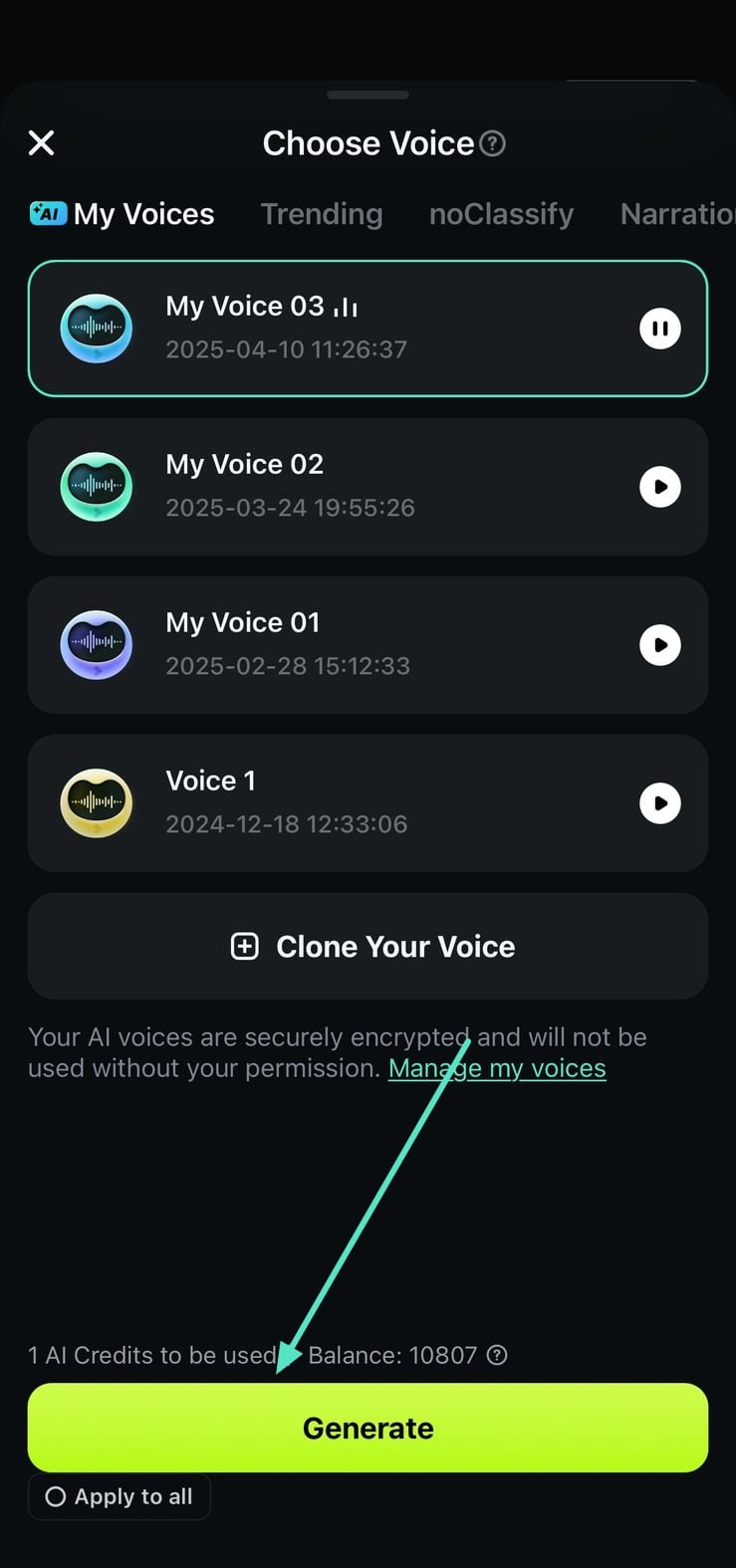Play the My Voice 01 preview

tap(659, 645)
